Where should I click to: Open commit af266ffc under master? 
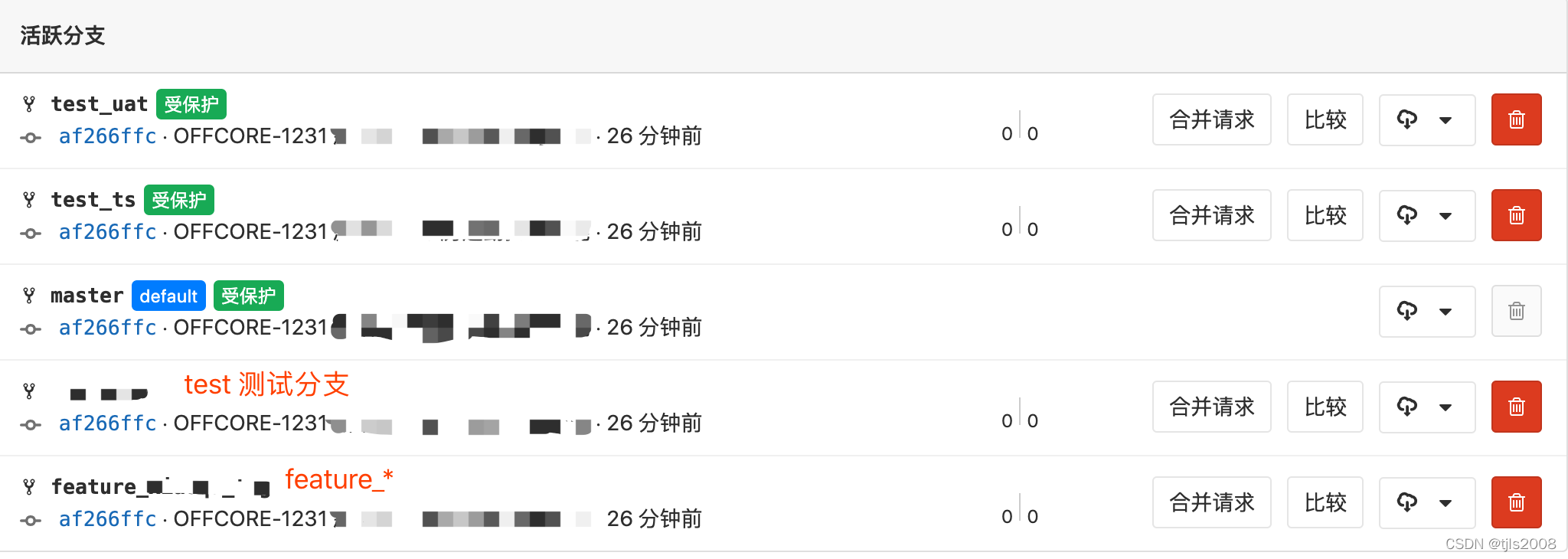tap(107, 328)
